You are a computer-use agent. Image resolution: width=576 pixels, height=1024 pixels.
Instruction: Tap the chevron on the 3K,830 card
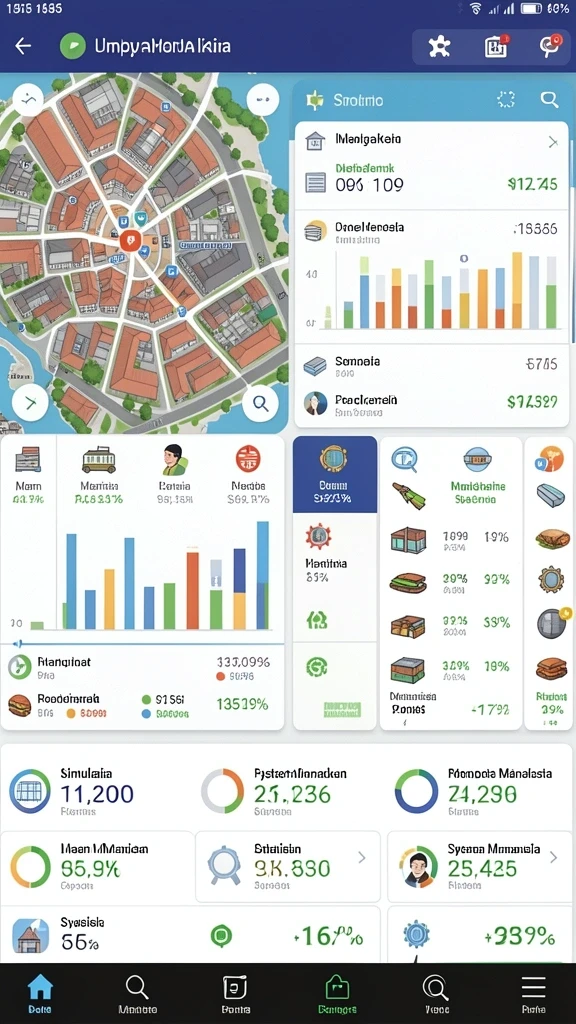tap(362, 857)
